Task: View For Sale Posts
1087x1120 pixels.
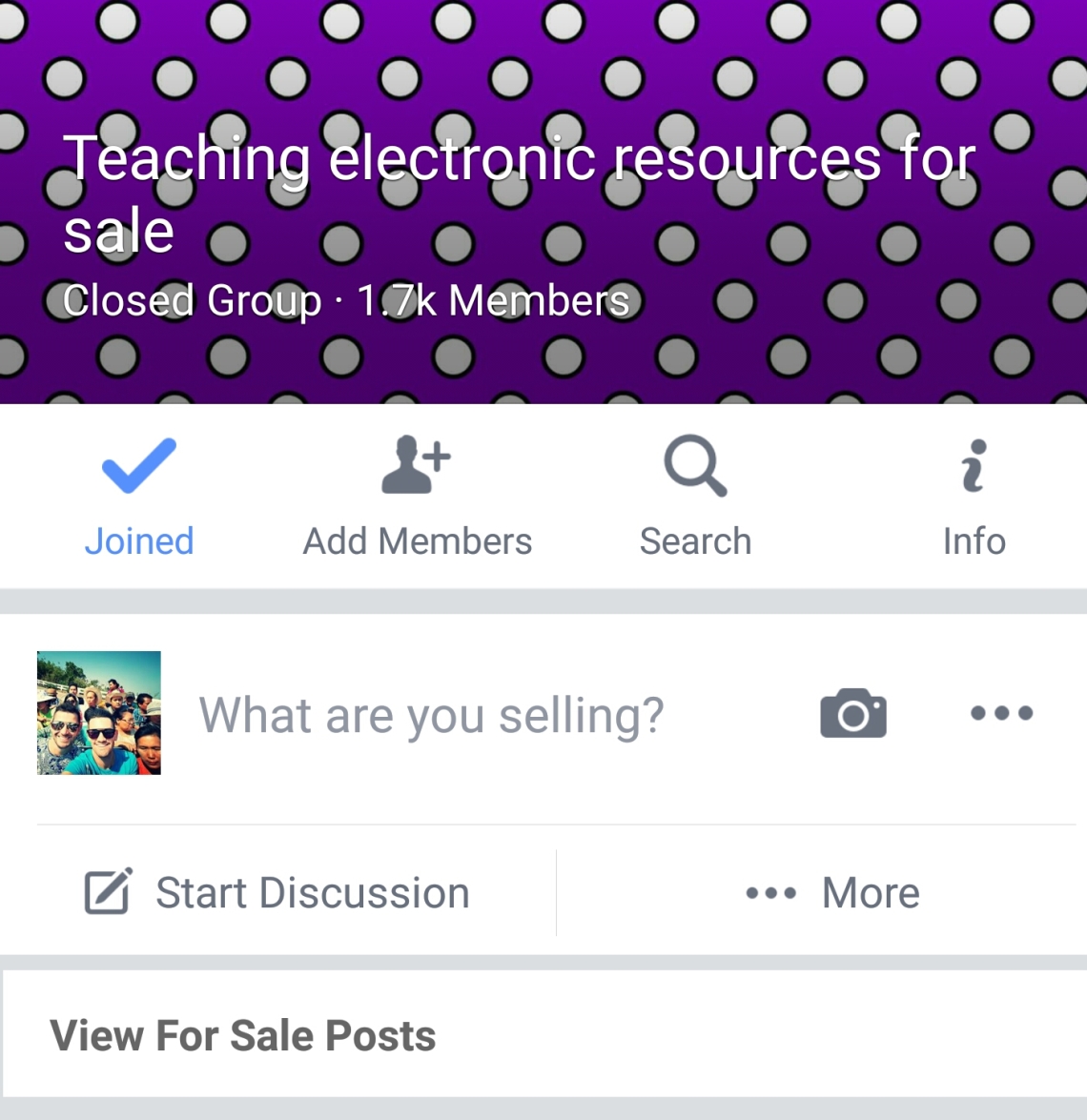Action: point(243,1035)
